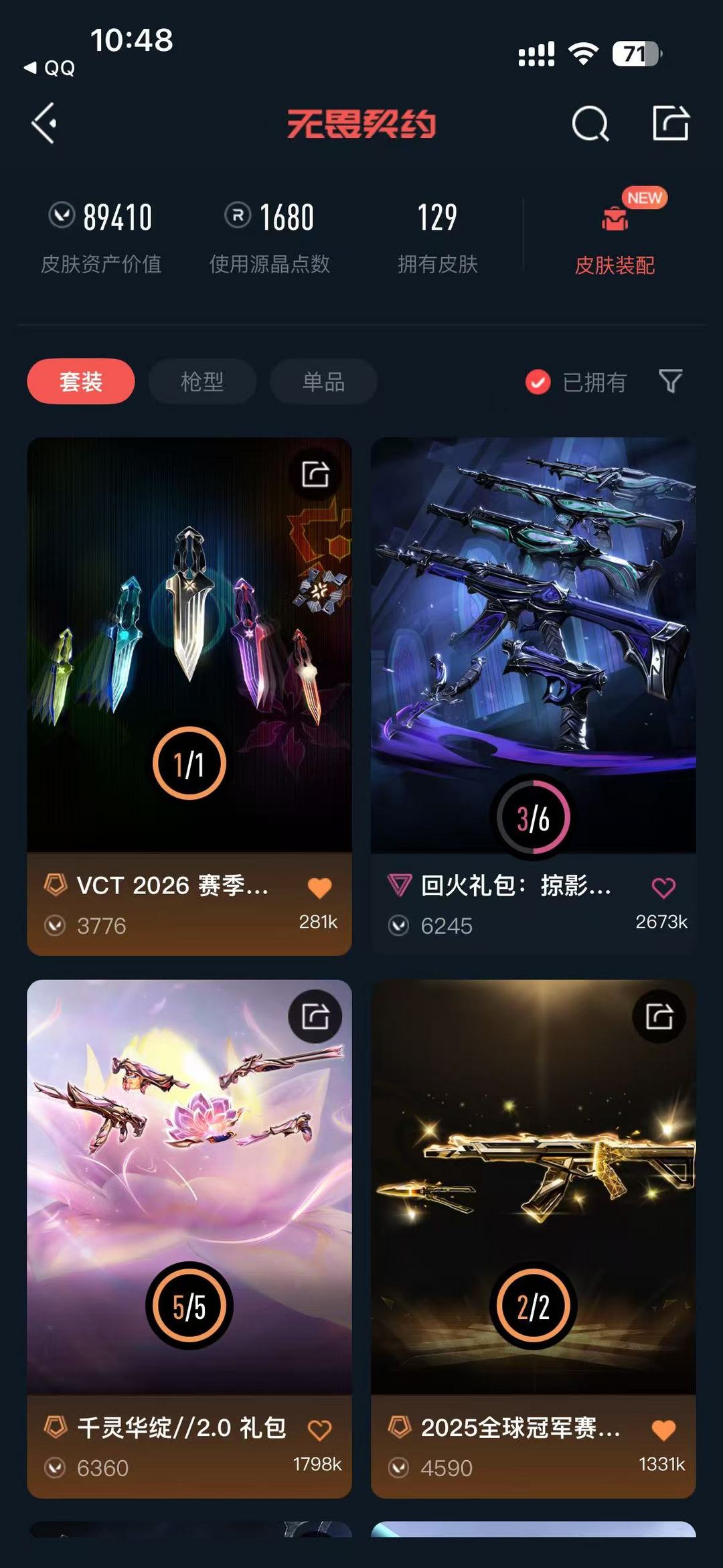Share the 2025全球冠军赛 bundle
The height and width of the screenshot is (1568, 723).
[x=659, y=1017]
